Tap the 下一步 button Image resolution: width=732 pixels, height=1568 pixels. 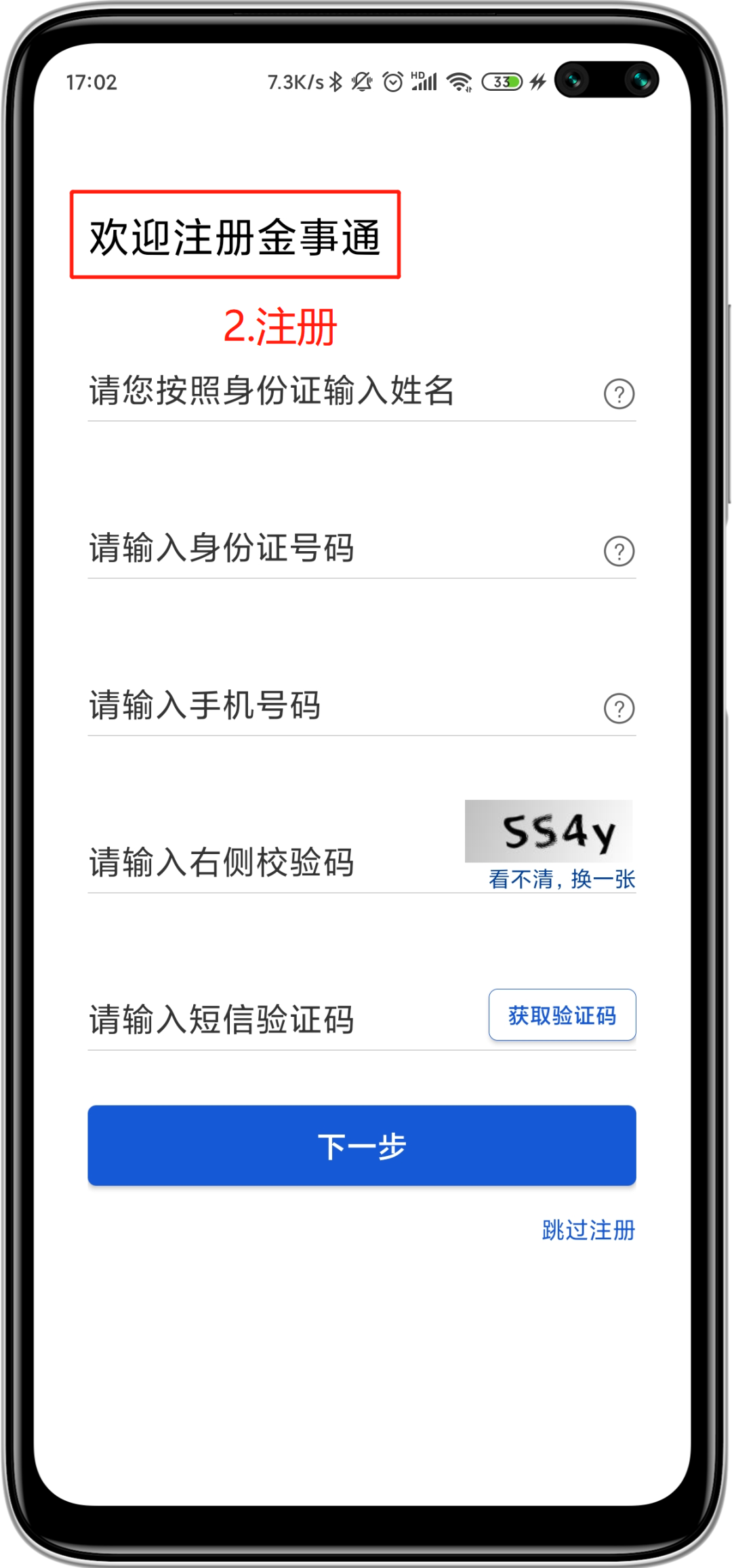(x=361, y=1145)
